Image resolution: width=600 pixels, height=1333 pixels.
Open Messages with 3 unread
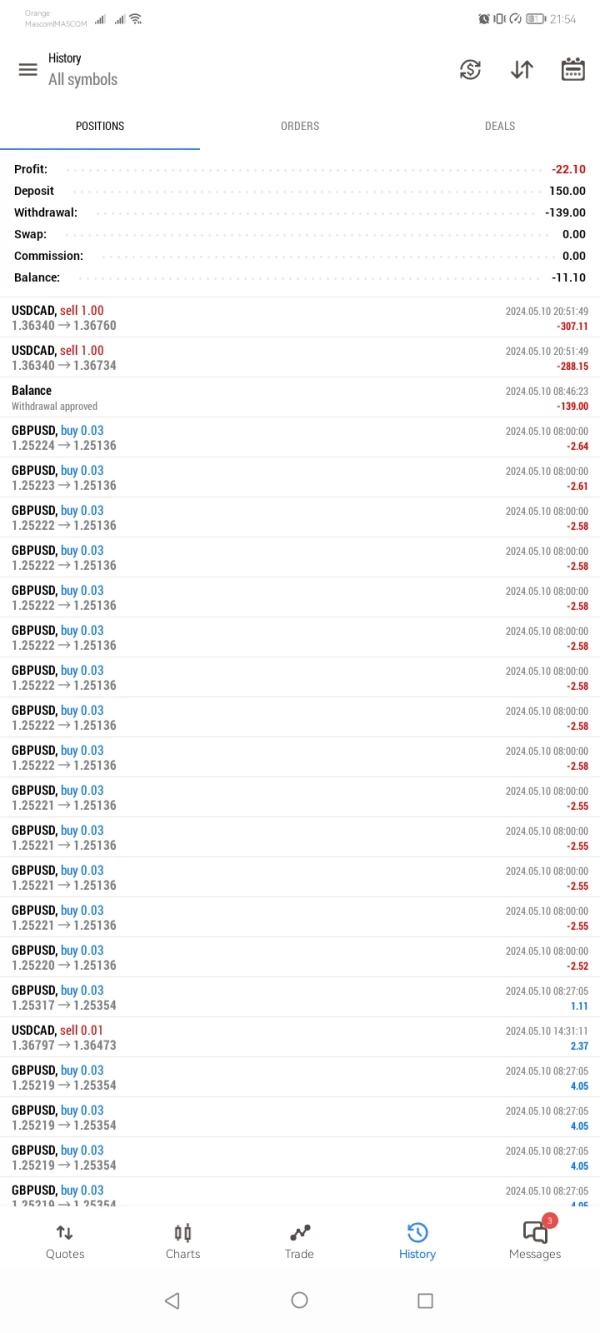coord(535,1240)
